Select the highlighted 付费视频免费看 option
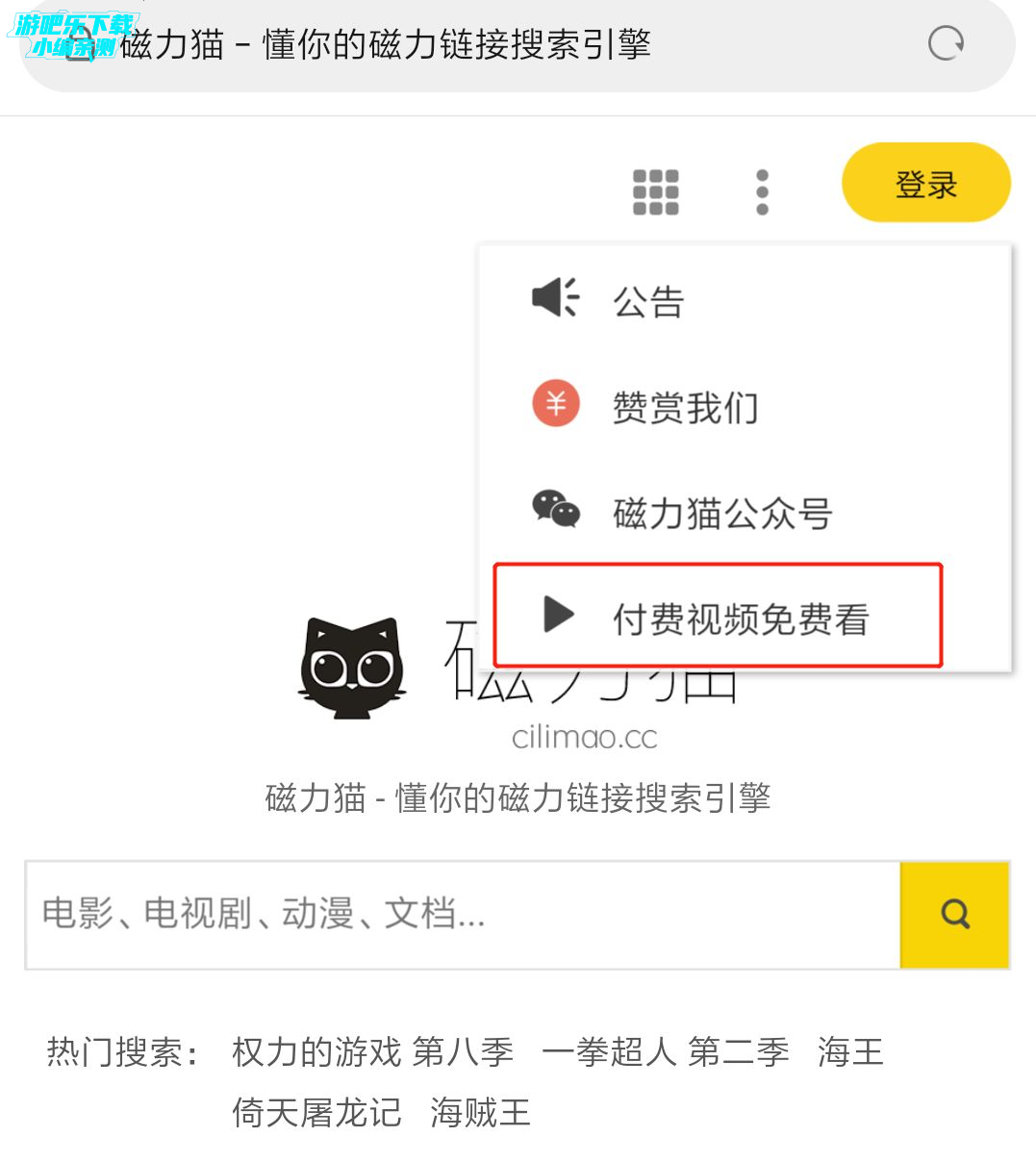Viewport: 1036px width, 1162px height. tap(742, 618)
